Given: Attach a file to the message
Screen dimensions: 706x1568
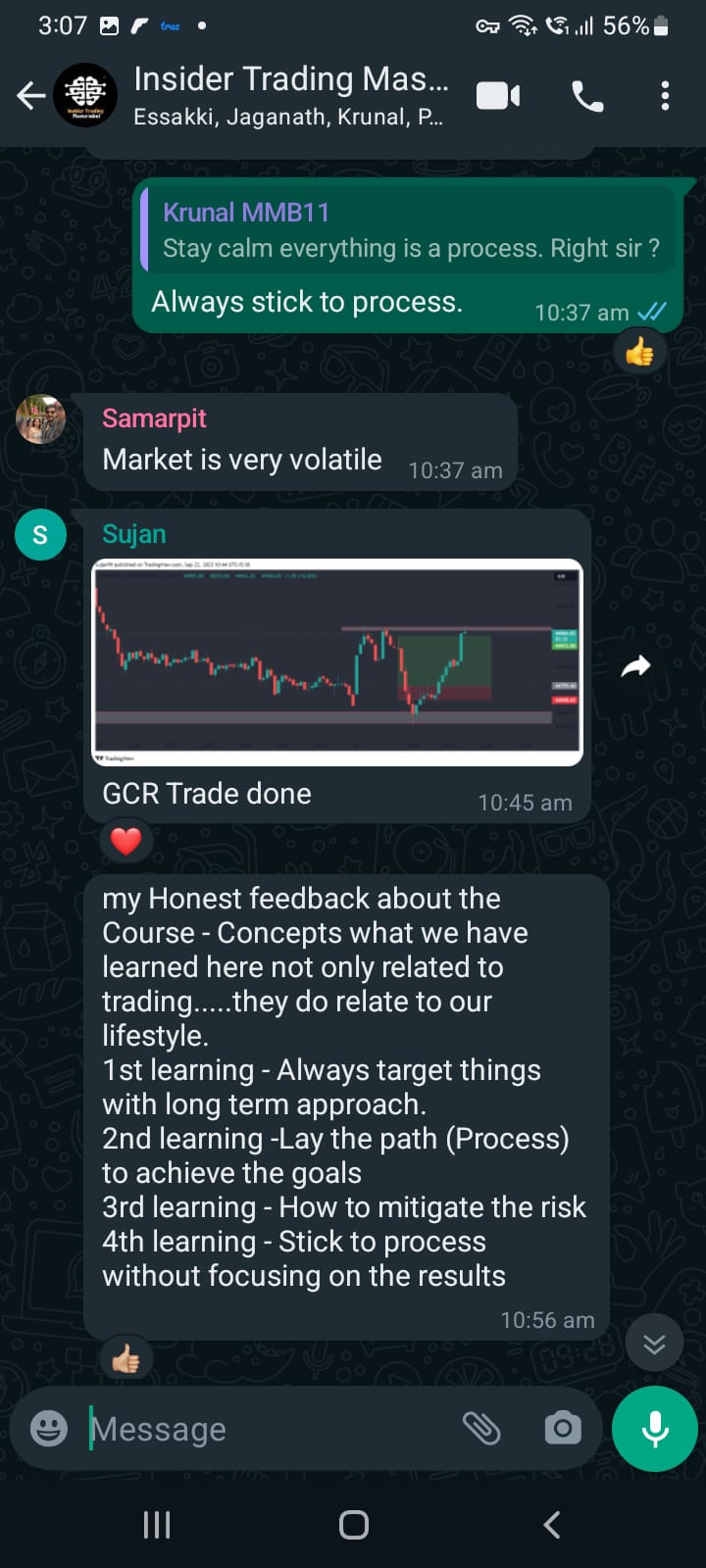Looking at the screenshot, I should tap(481, 1429).
